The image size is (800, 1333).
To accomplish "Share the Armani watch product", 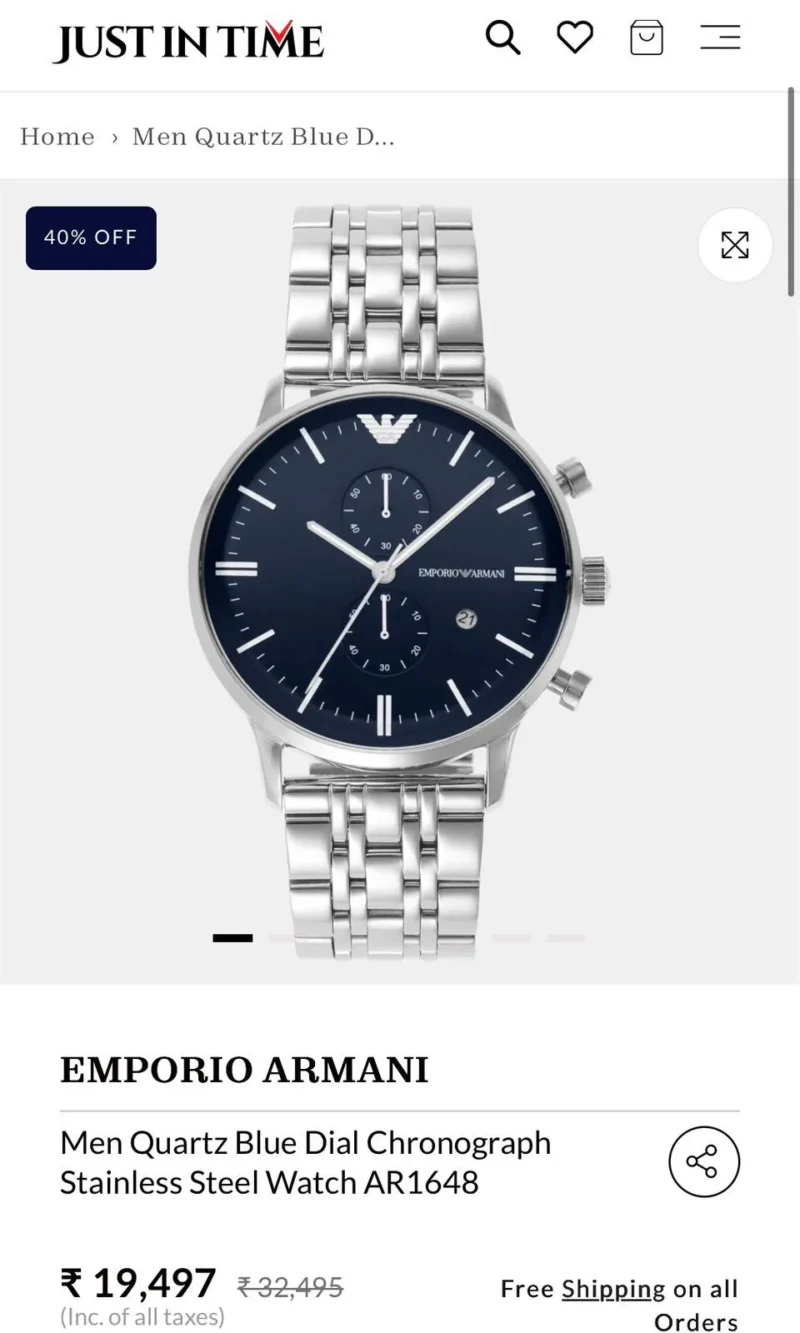I will [x=703, y=1161].
